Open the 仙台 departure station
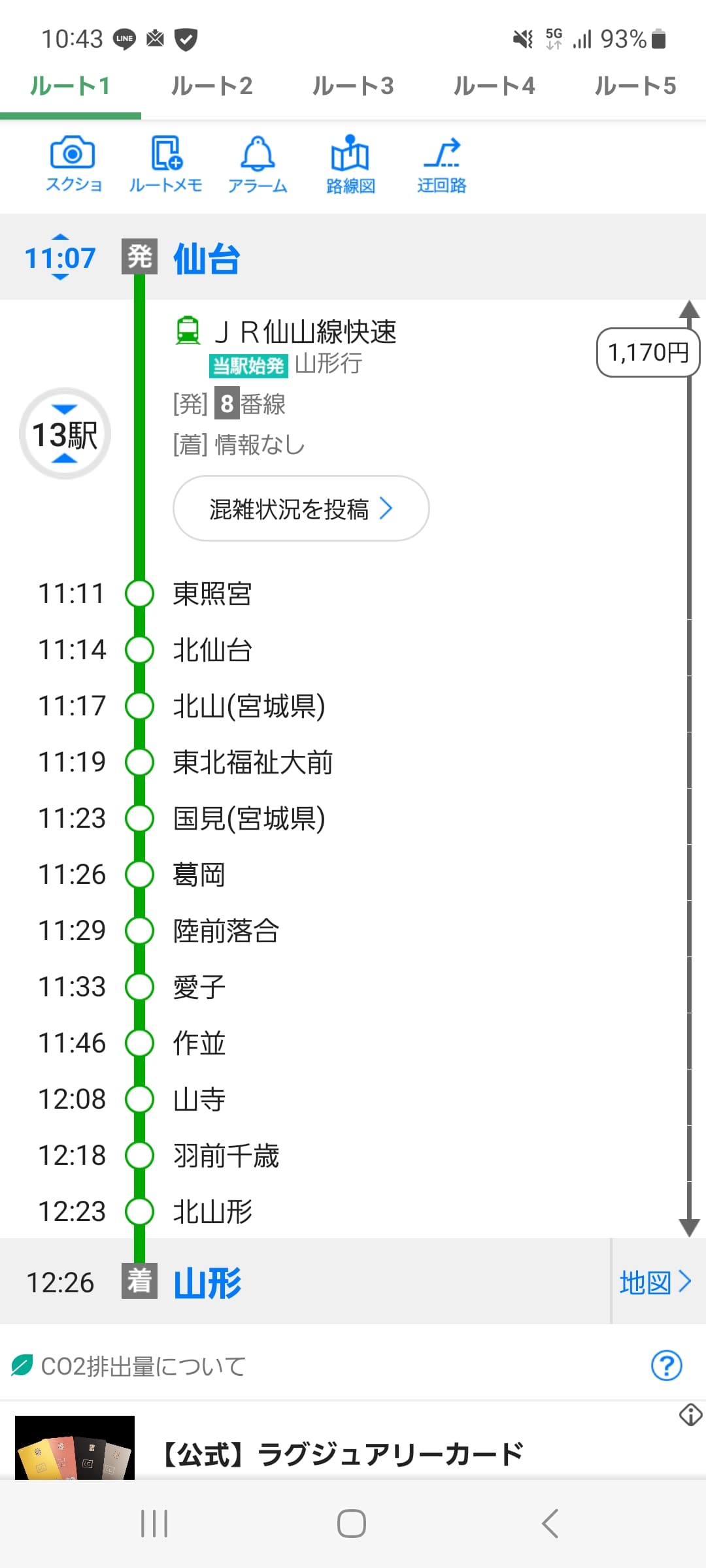The height and width of the screenshot is (1568, 706). [207, 258]
